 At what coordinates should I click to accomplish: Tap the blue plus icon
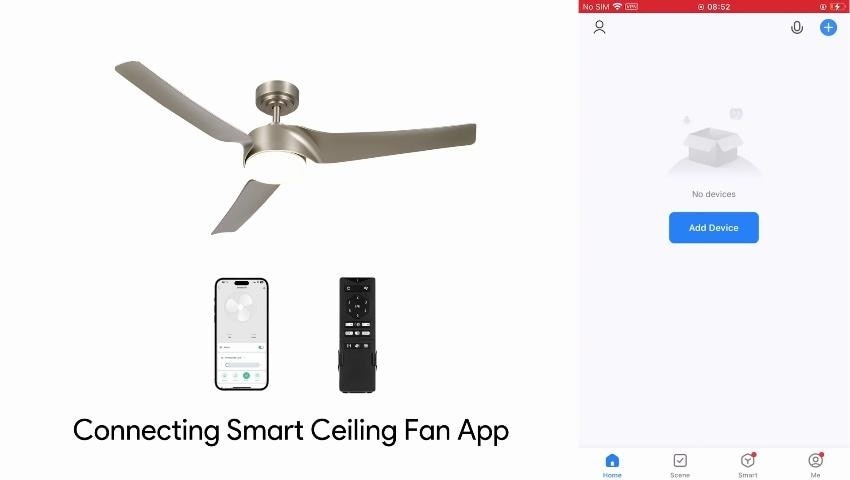(828, 28)
